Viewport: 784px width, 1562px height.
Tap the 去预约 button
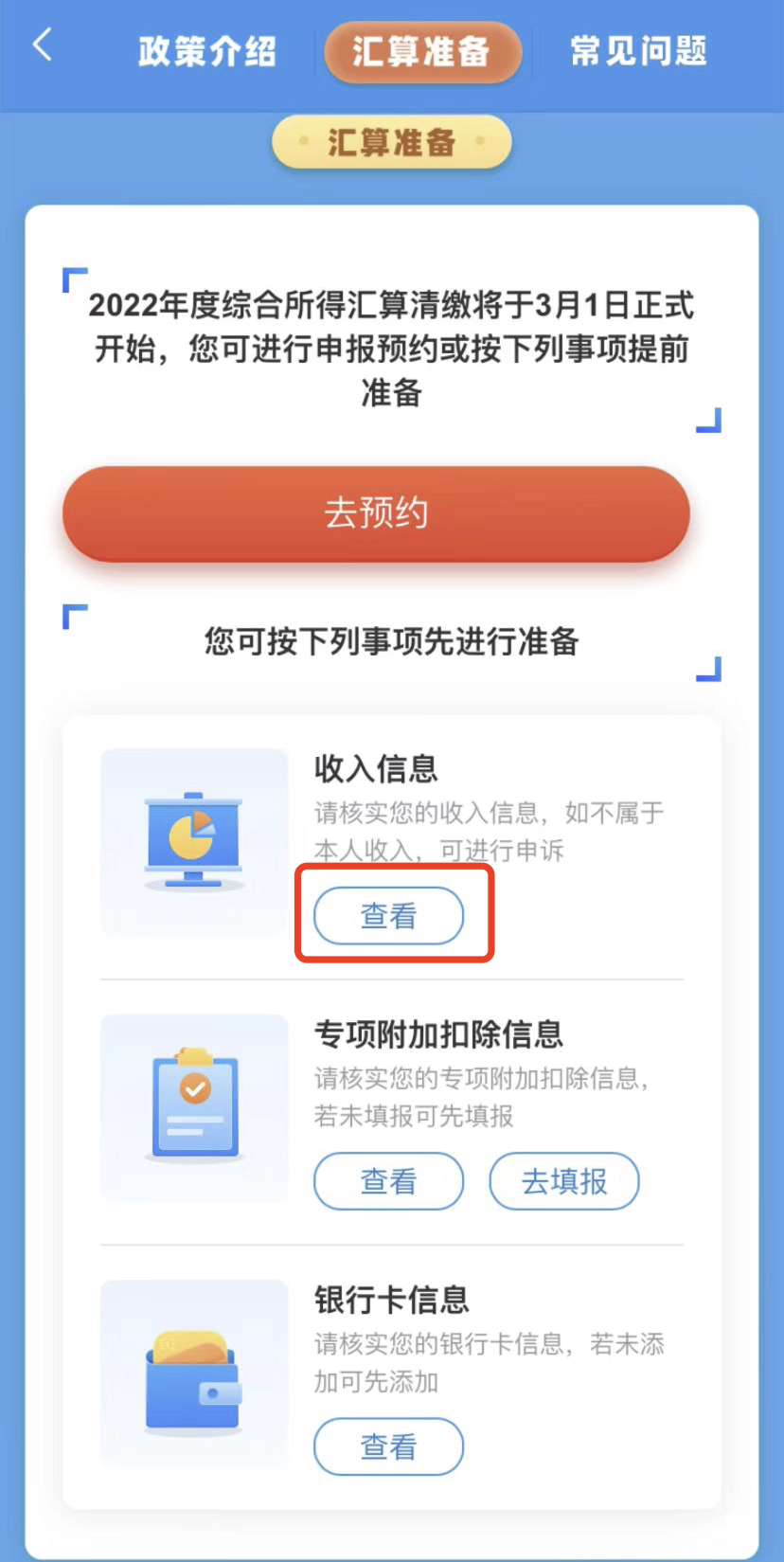[x=376, y=513]
